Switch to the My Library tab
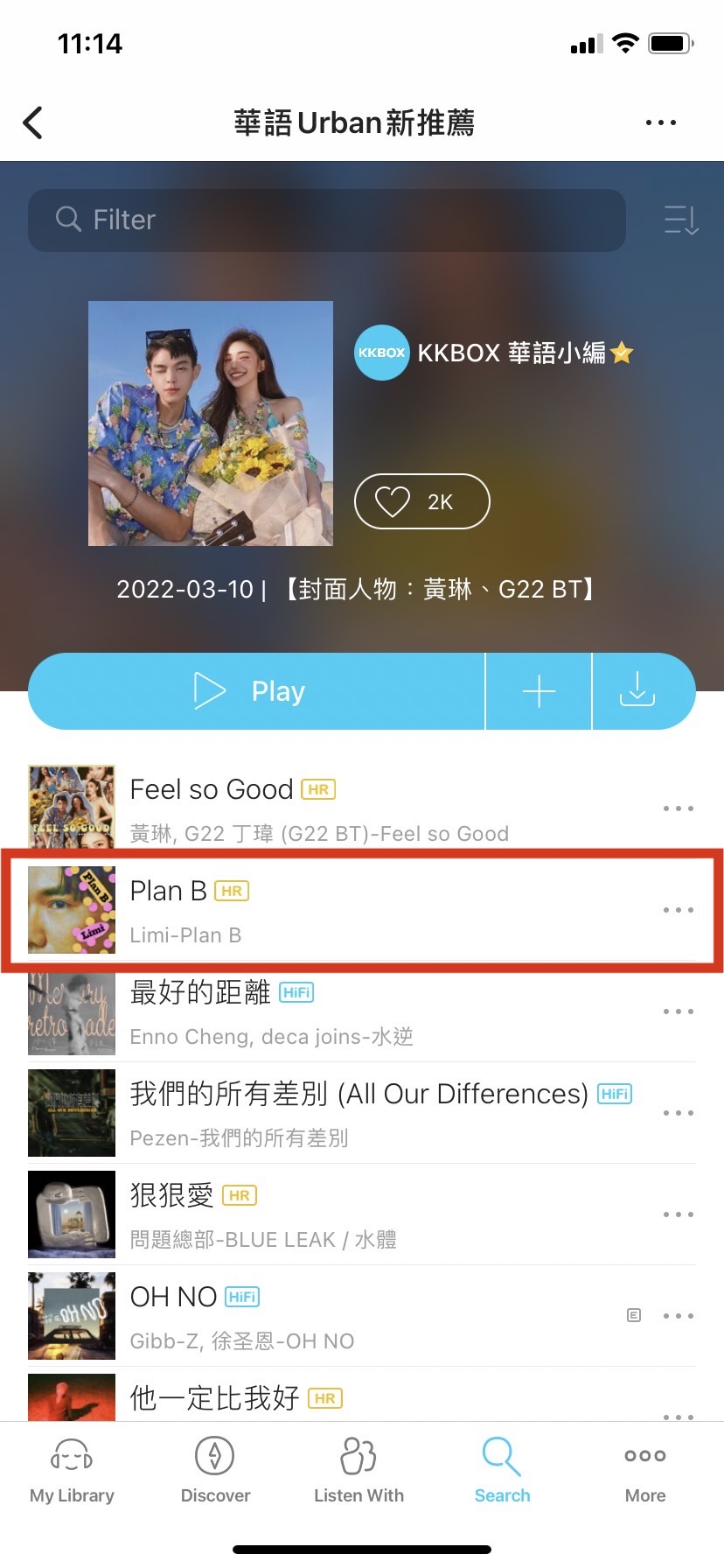 [72, 1470]
